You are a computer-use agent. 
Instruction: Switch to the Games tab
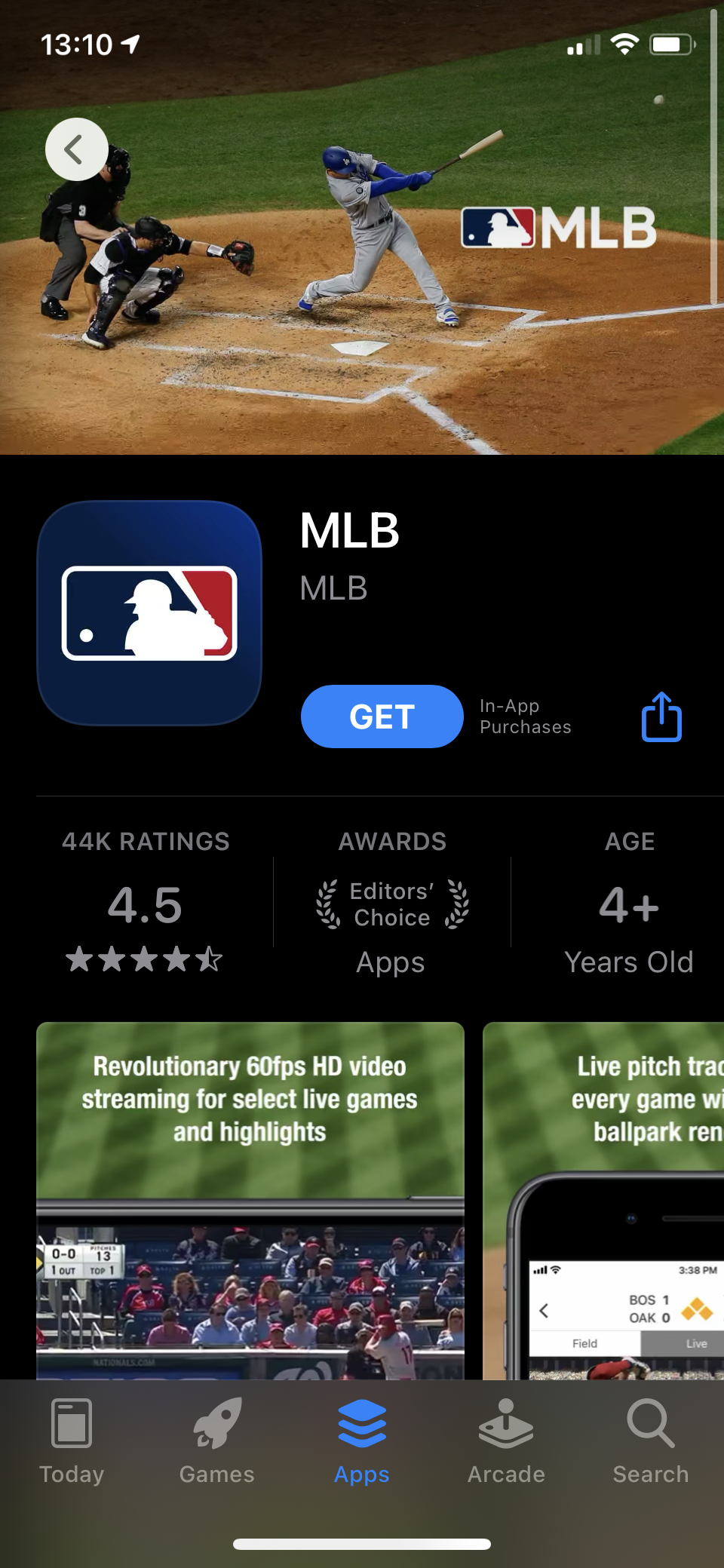217,1441
